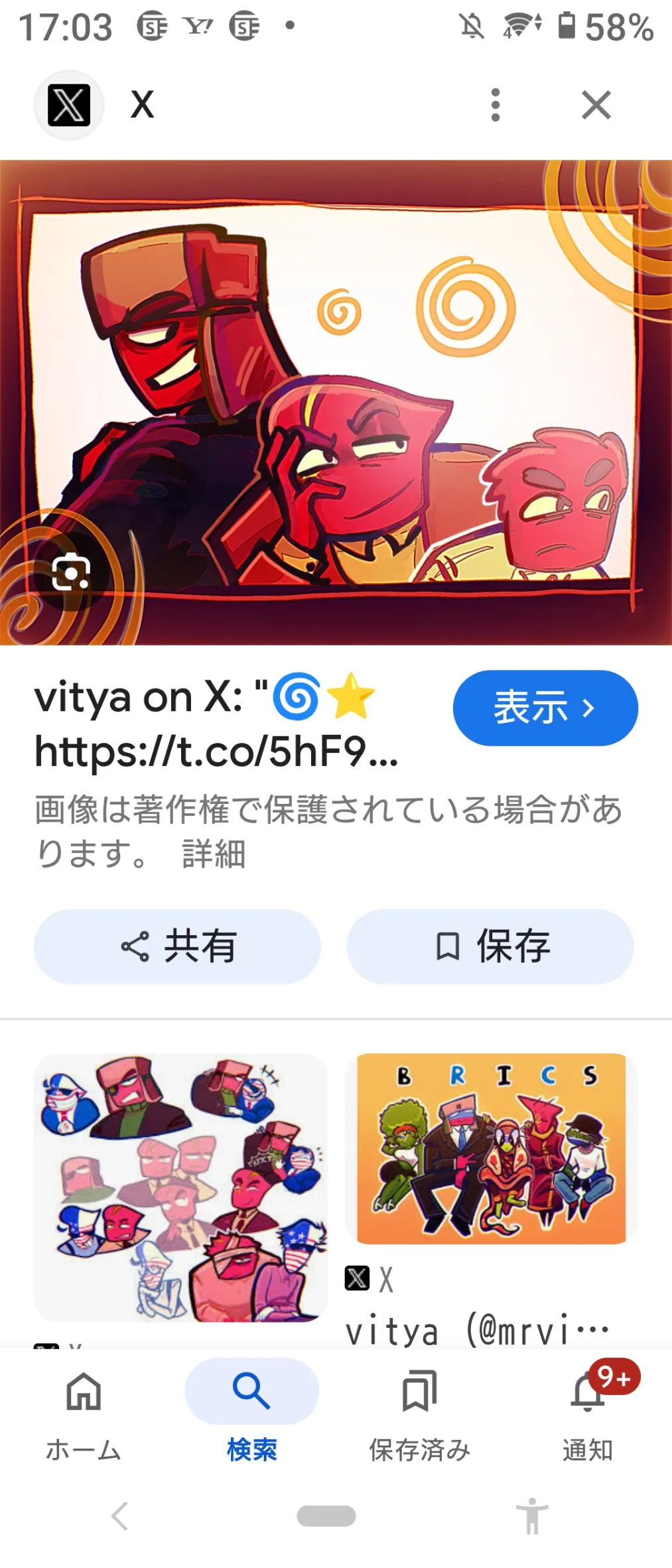
Task: Go back using the system back button
Action: pyautogui.click(x=120, y=1516)
